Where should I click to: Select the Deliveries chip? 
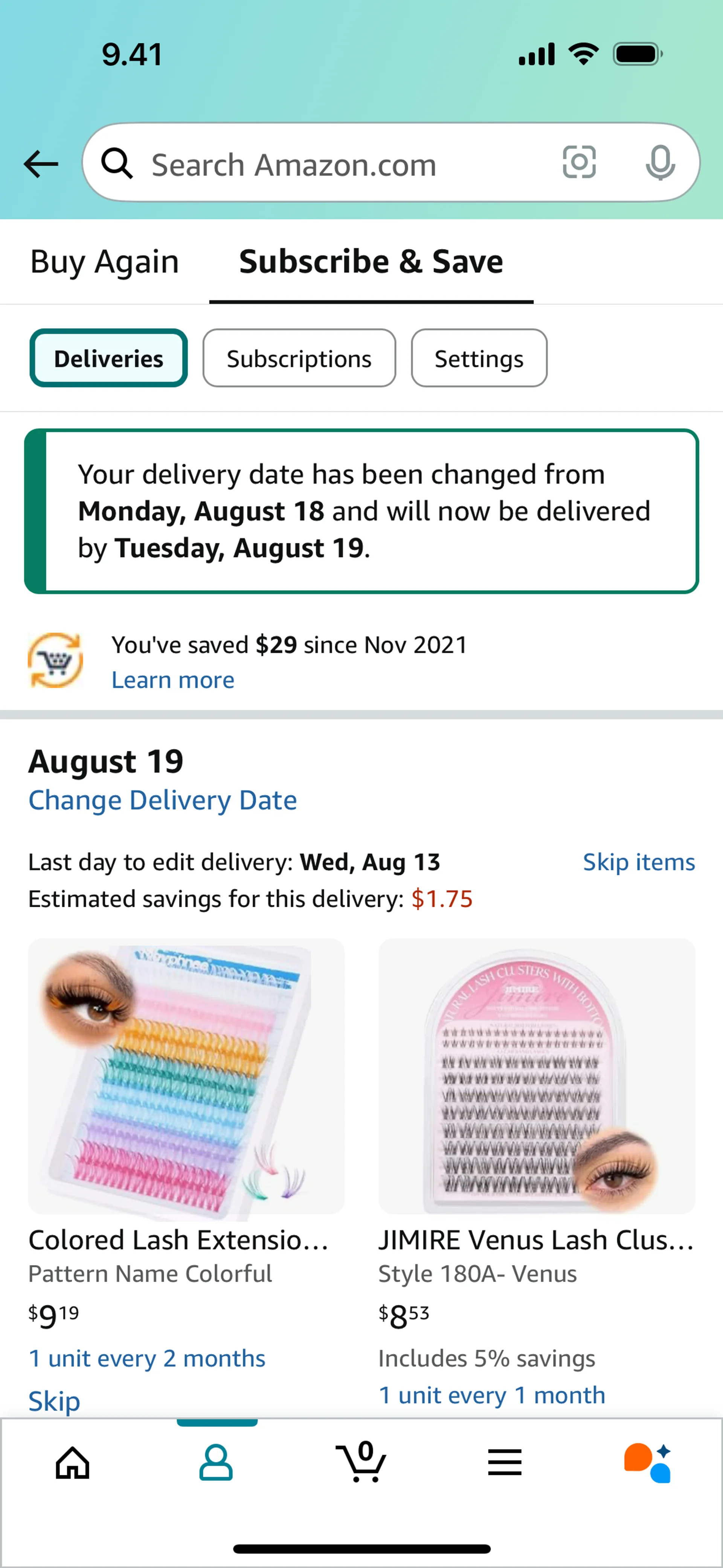point(109,359)
